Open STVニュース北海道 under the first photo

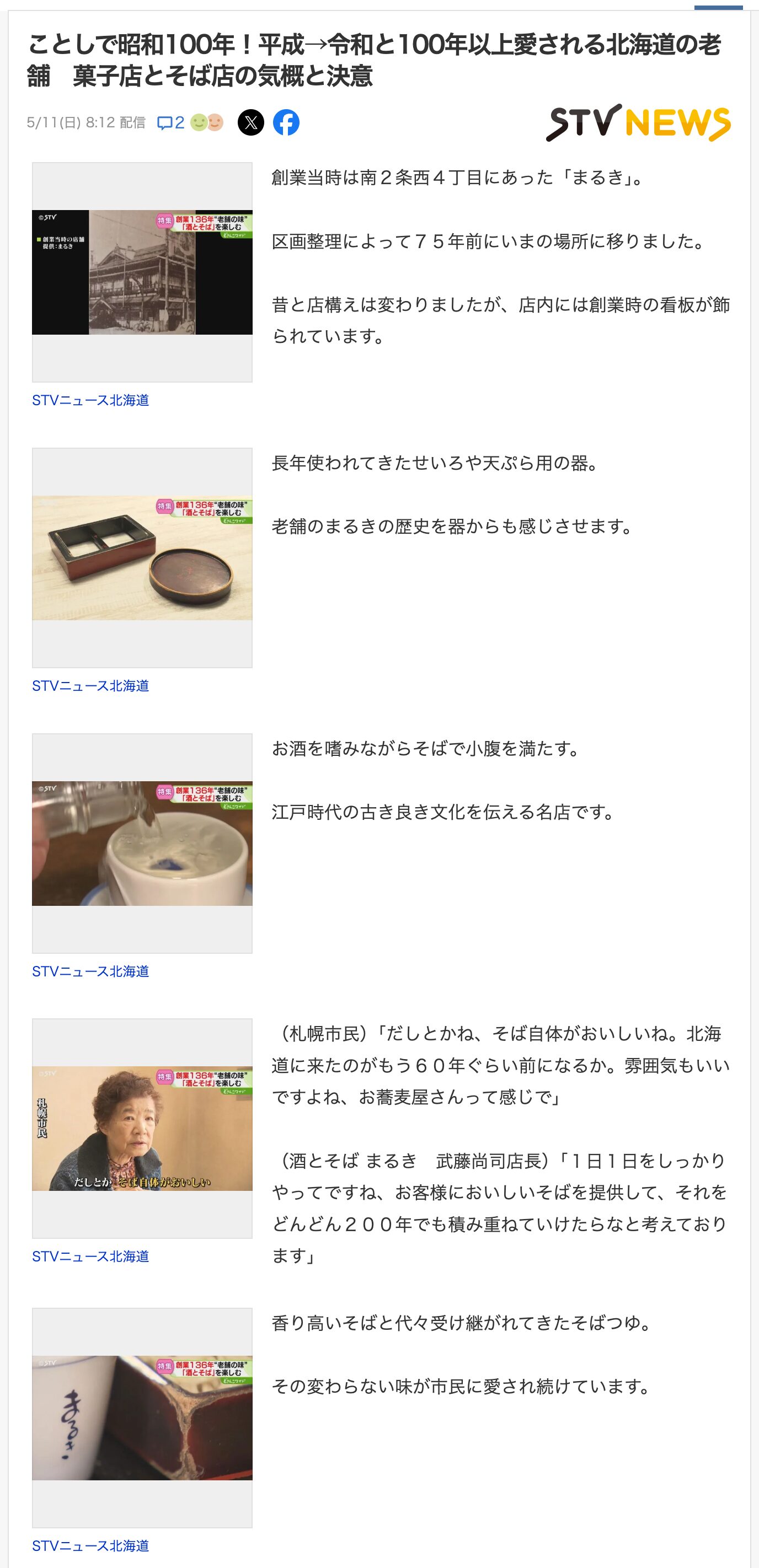(92, 400)
